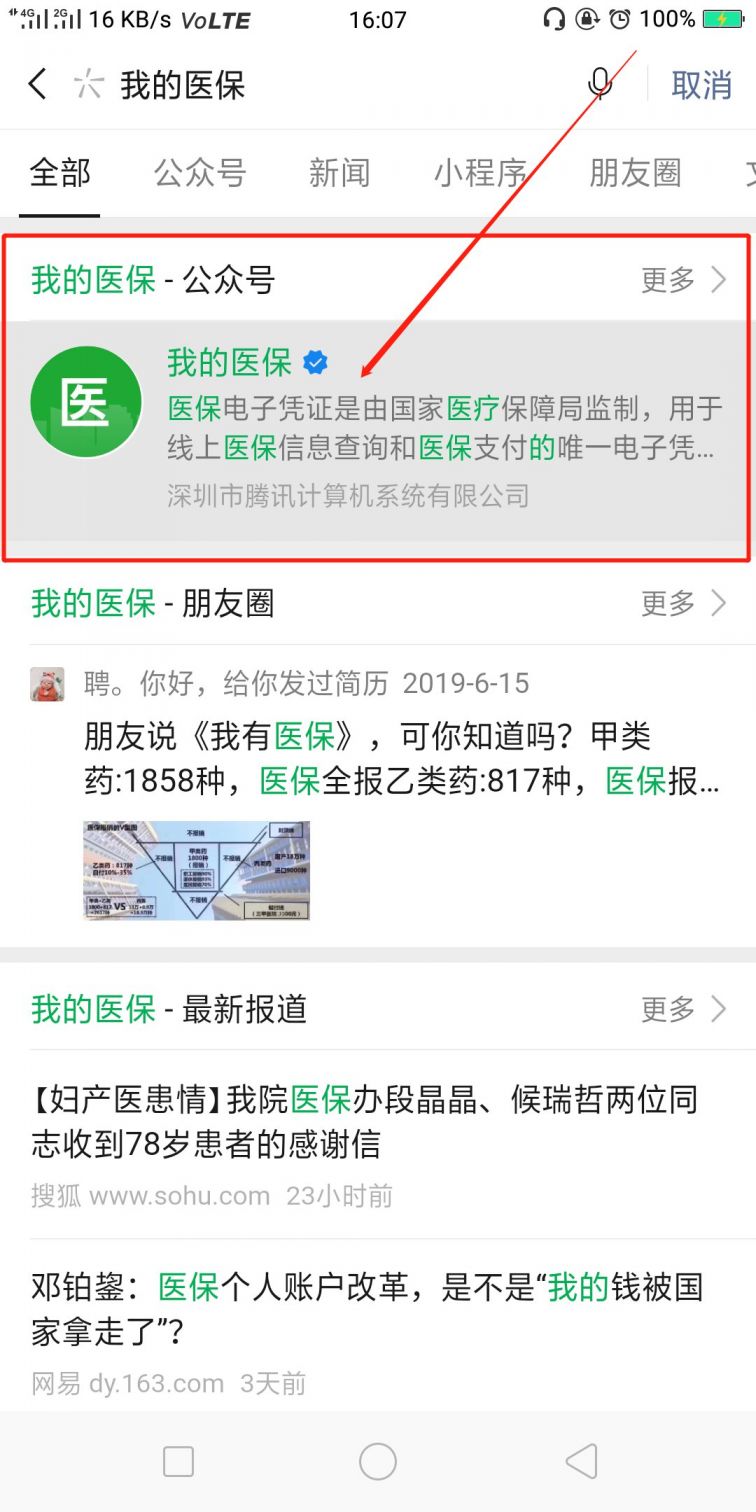Viewport: 756px width, 1512px height.
Task: Tap the system home button
Action: pyautogui.click(x=378, y=1462)
